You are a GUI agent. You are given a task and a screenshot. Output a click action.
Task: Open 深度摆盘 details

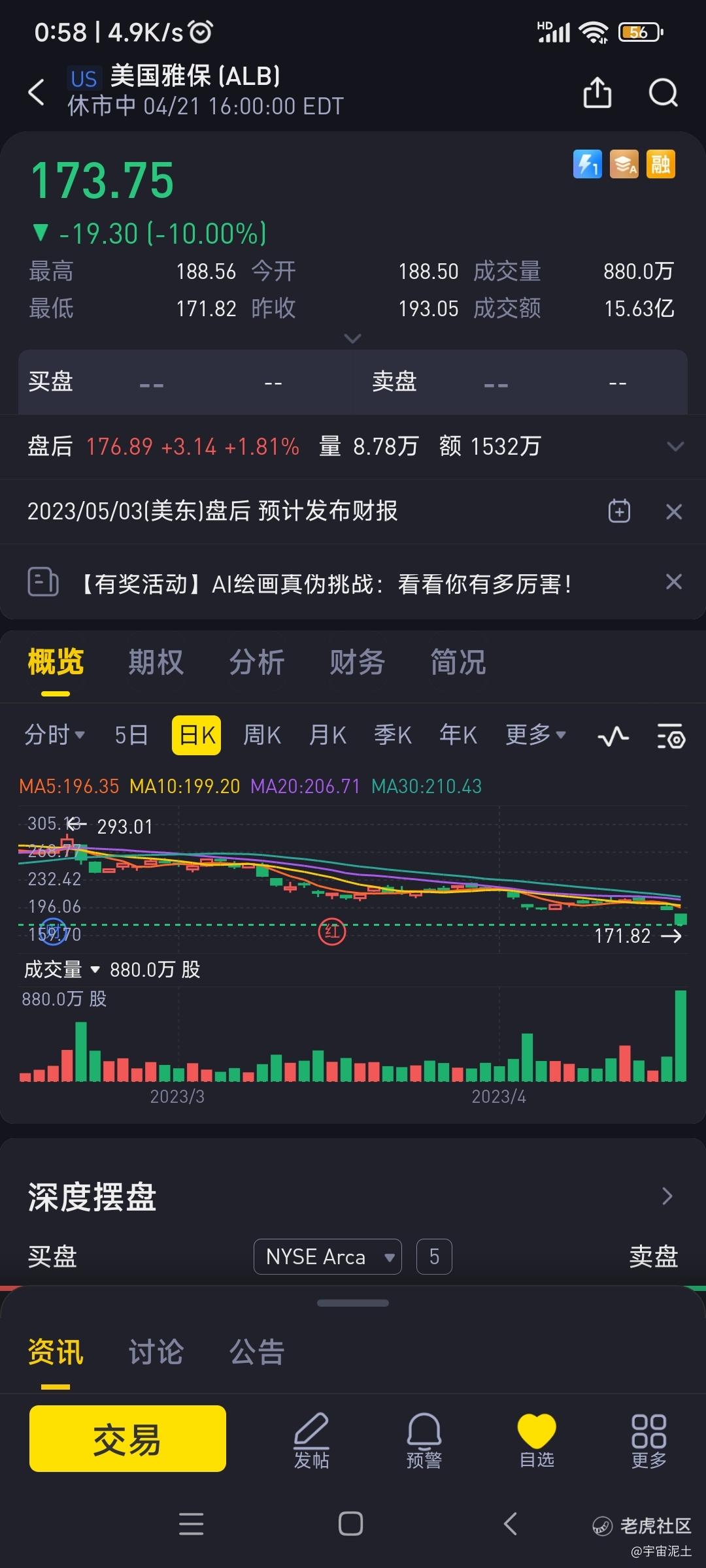point(667,1196)
